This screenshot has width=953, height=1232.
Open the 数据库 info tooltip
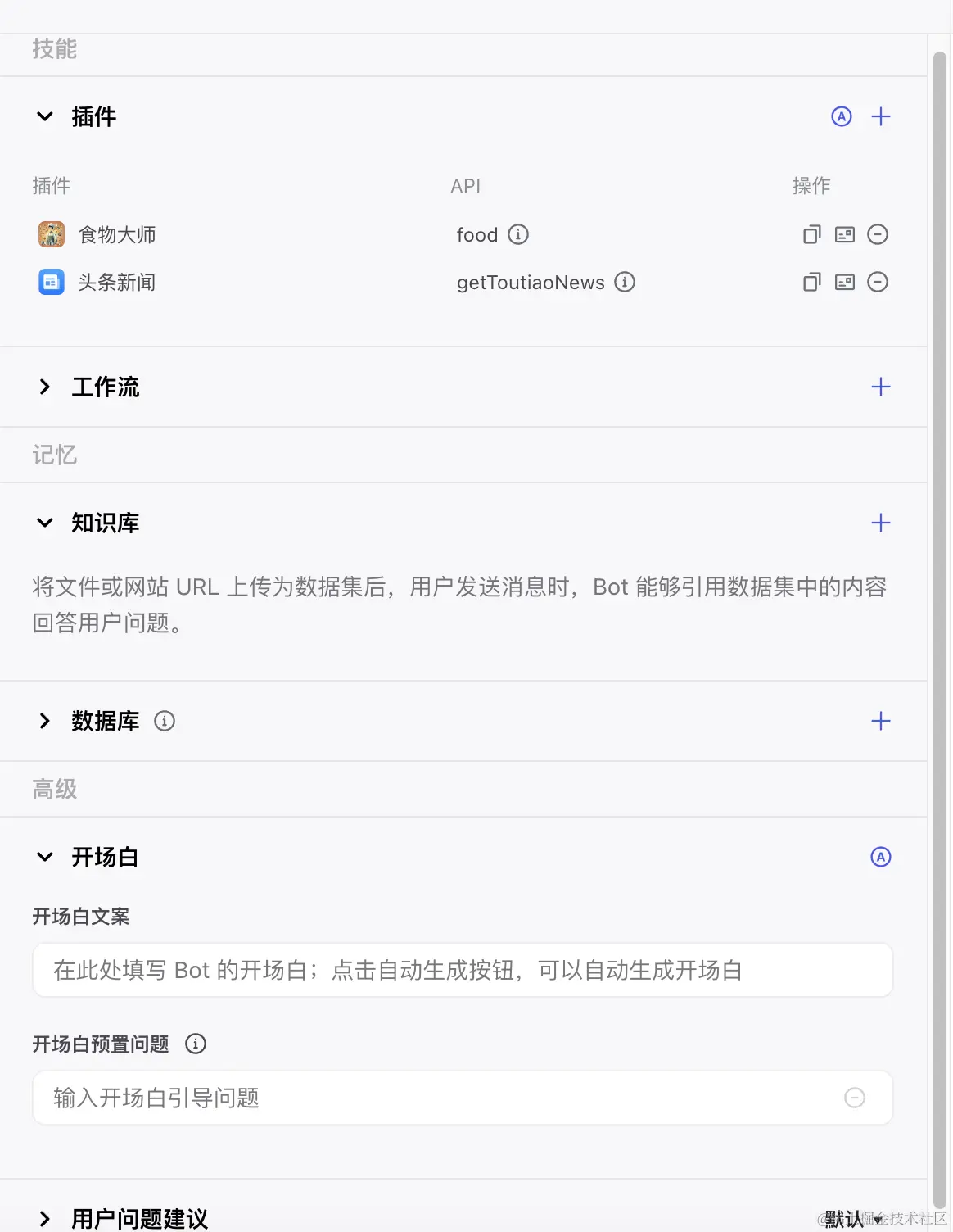pyautogui.click(x=165, y=721)
